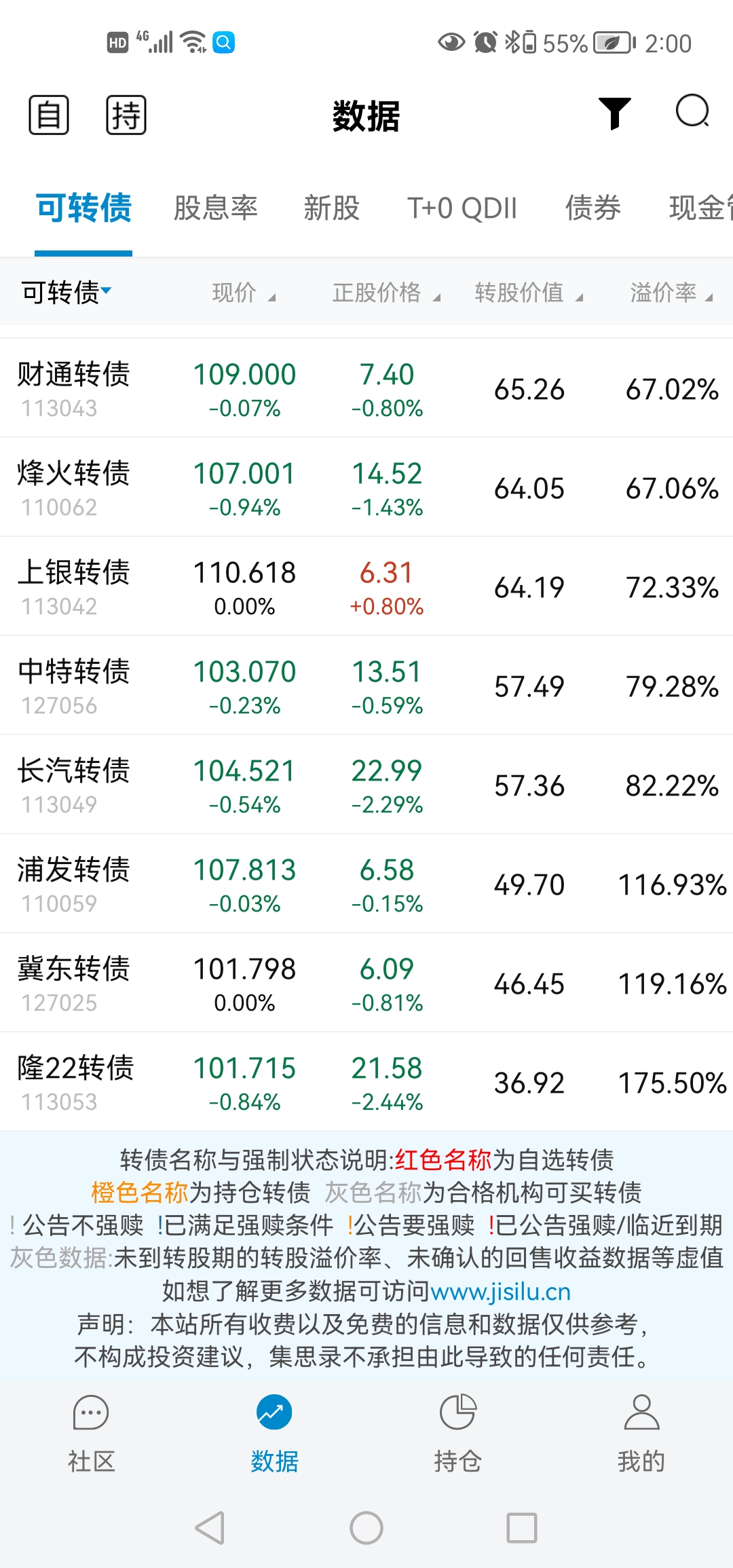Viewport: 733px width, 1568px height.
Task: Open the search magnifier icon
Action: click(x=692, y=112)
